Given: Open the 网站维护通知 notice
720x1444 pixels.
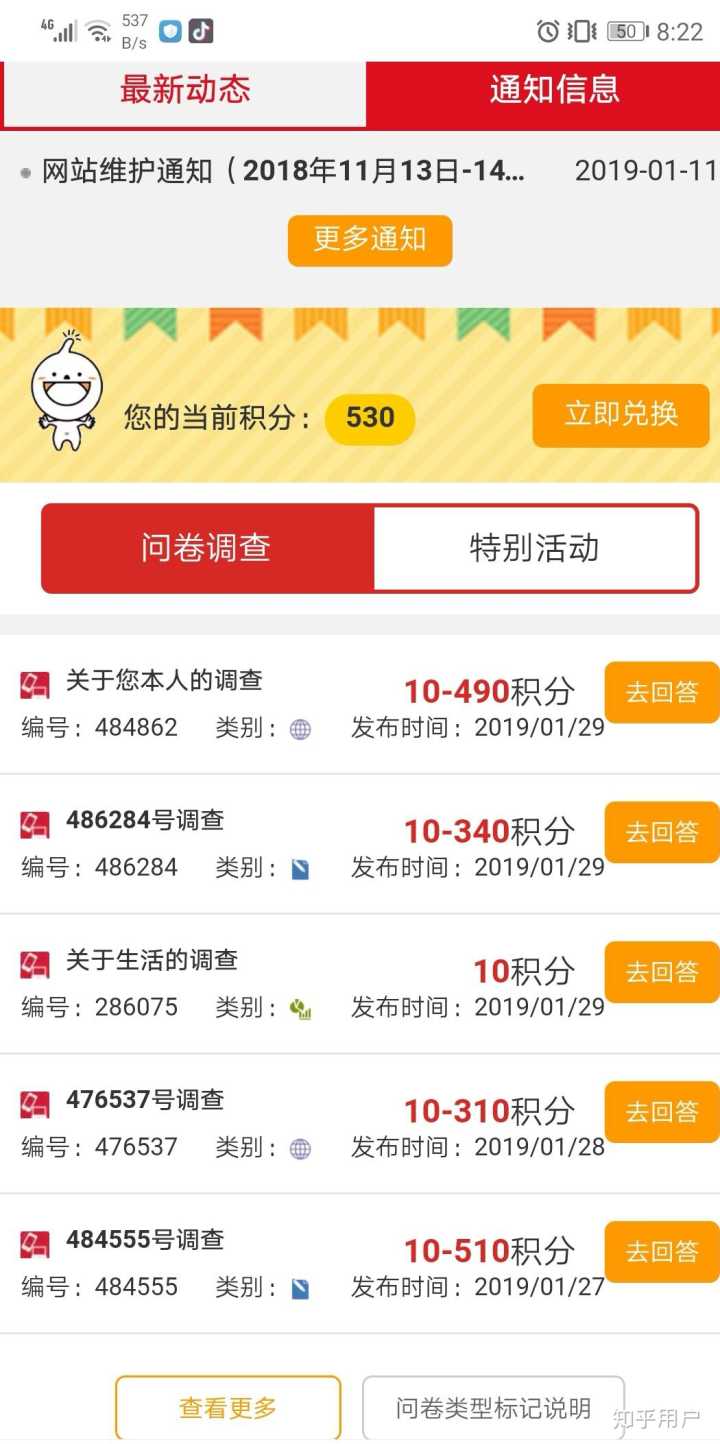Looking at the screenshot, I should (x=283, y=171).
